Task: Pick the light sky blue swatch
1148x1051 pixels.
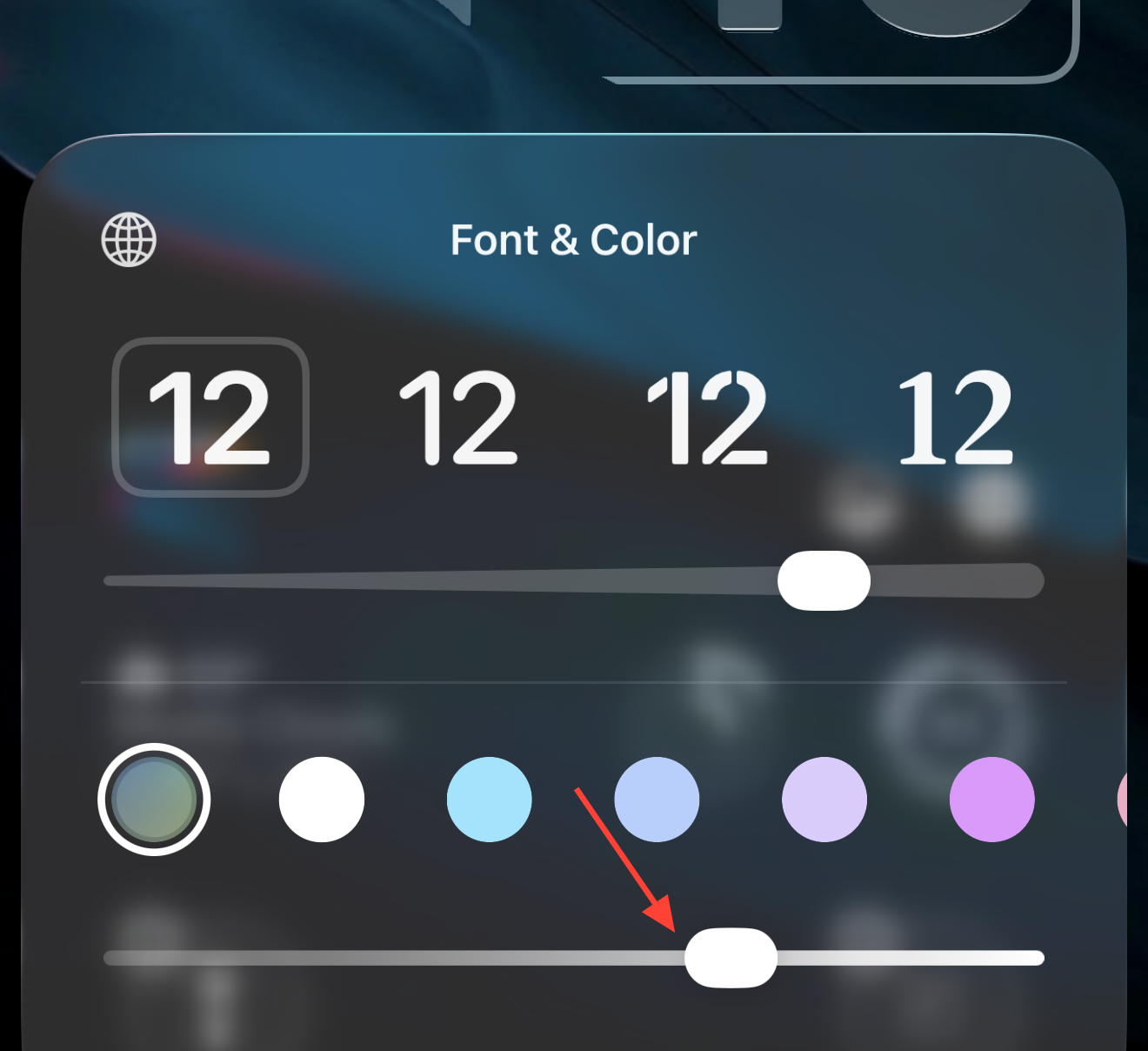Action: (x=490, y=800)
